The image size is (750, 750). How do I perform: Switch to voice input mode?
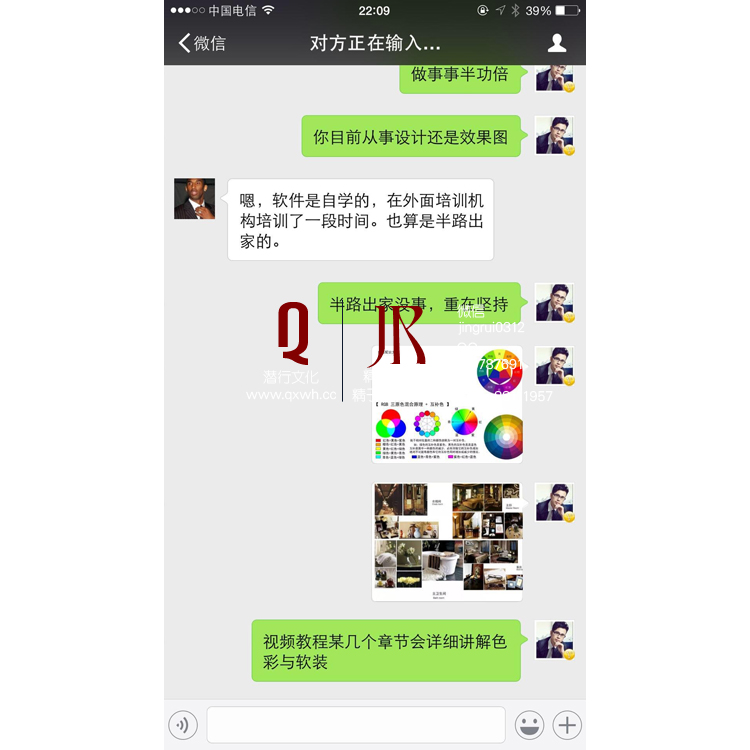[x=183, y=724]
